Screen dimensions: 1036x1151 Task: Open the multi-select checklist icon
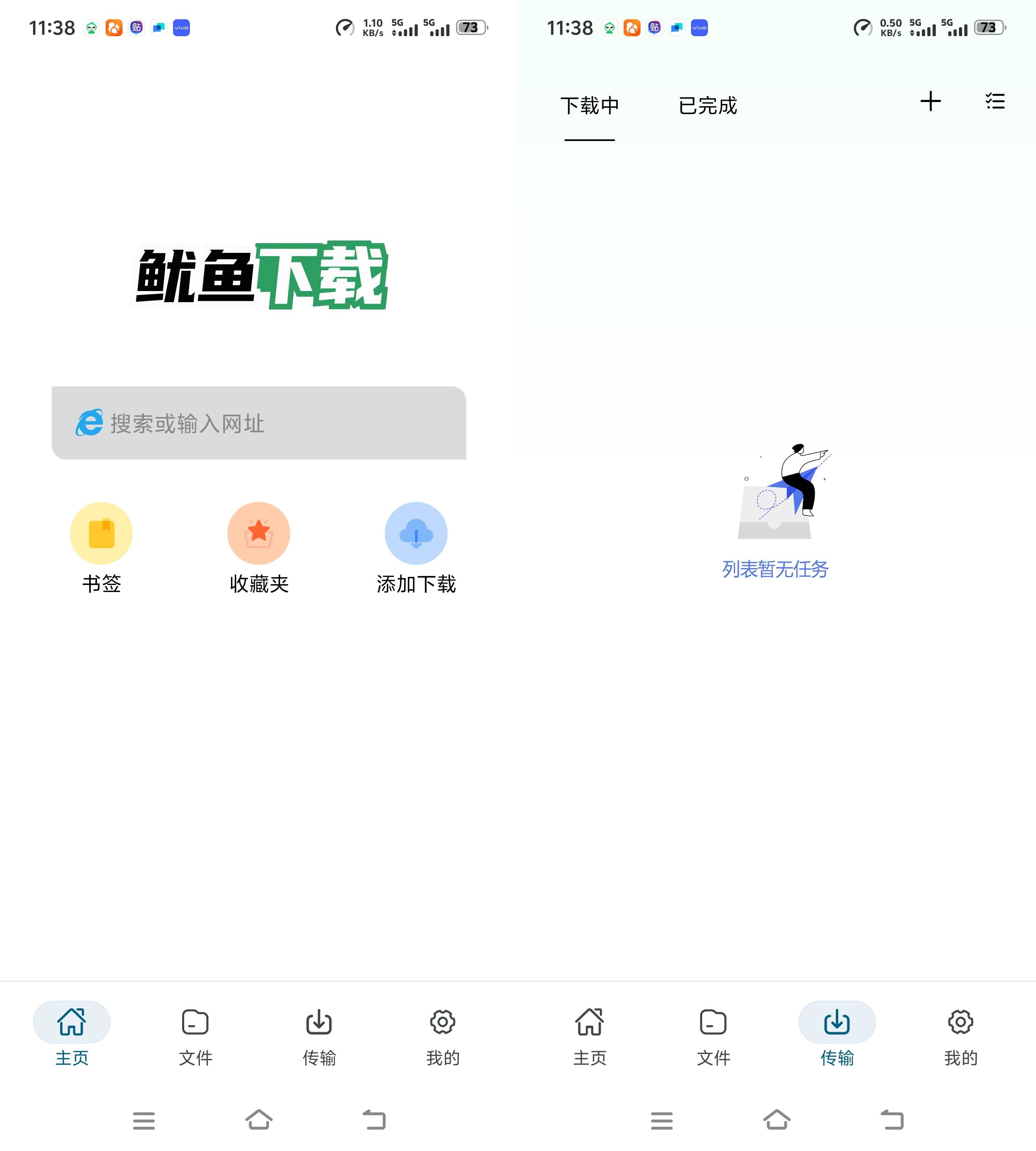pos(995,101)
